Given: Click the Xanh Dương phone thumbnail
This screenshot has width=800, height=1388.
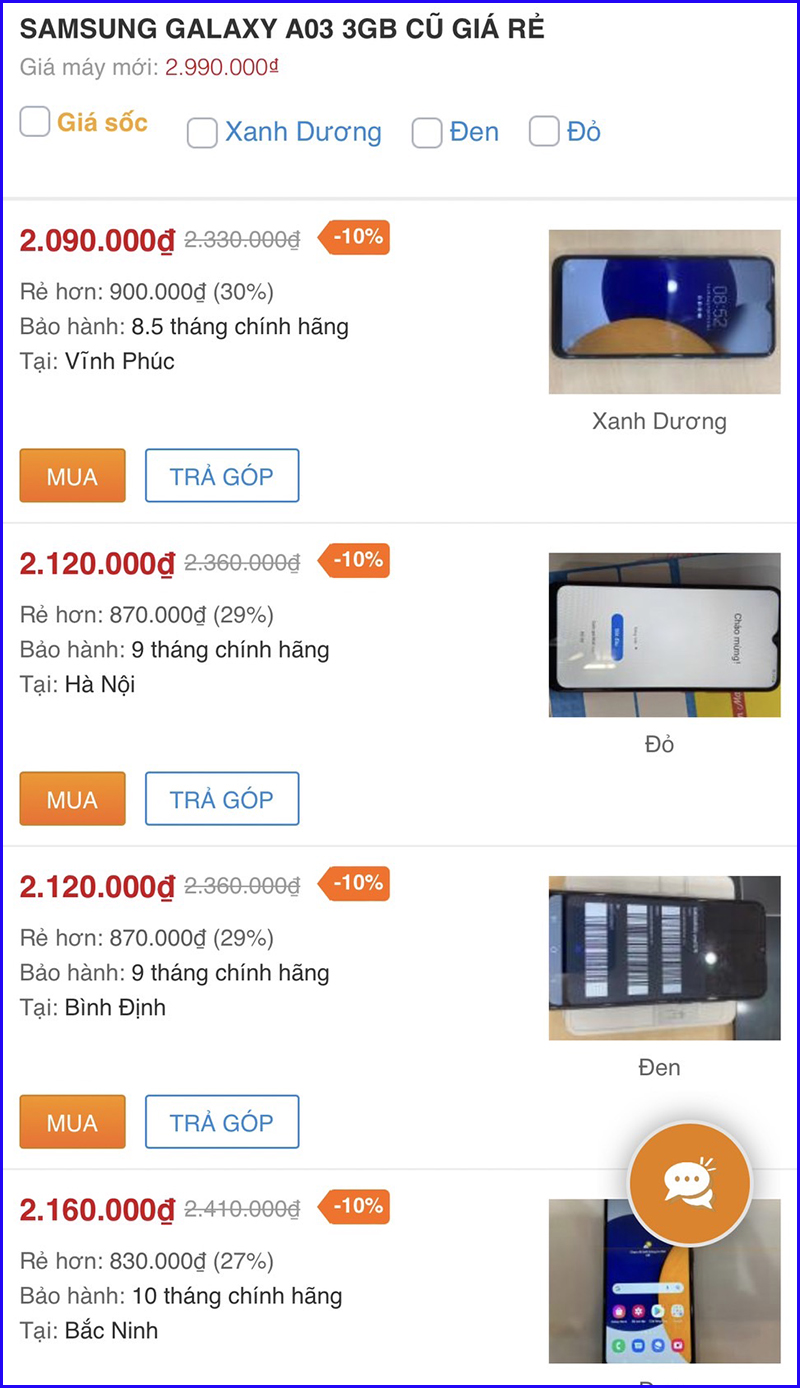Looking at the screenshot, I should coord(664,311).
